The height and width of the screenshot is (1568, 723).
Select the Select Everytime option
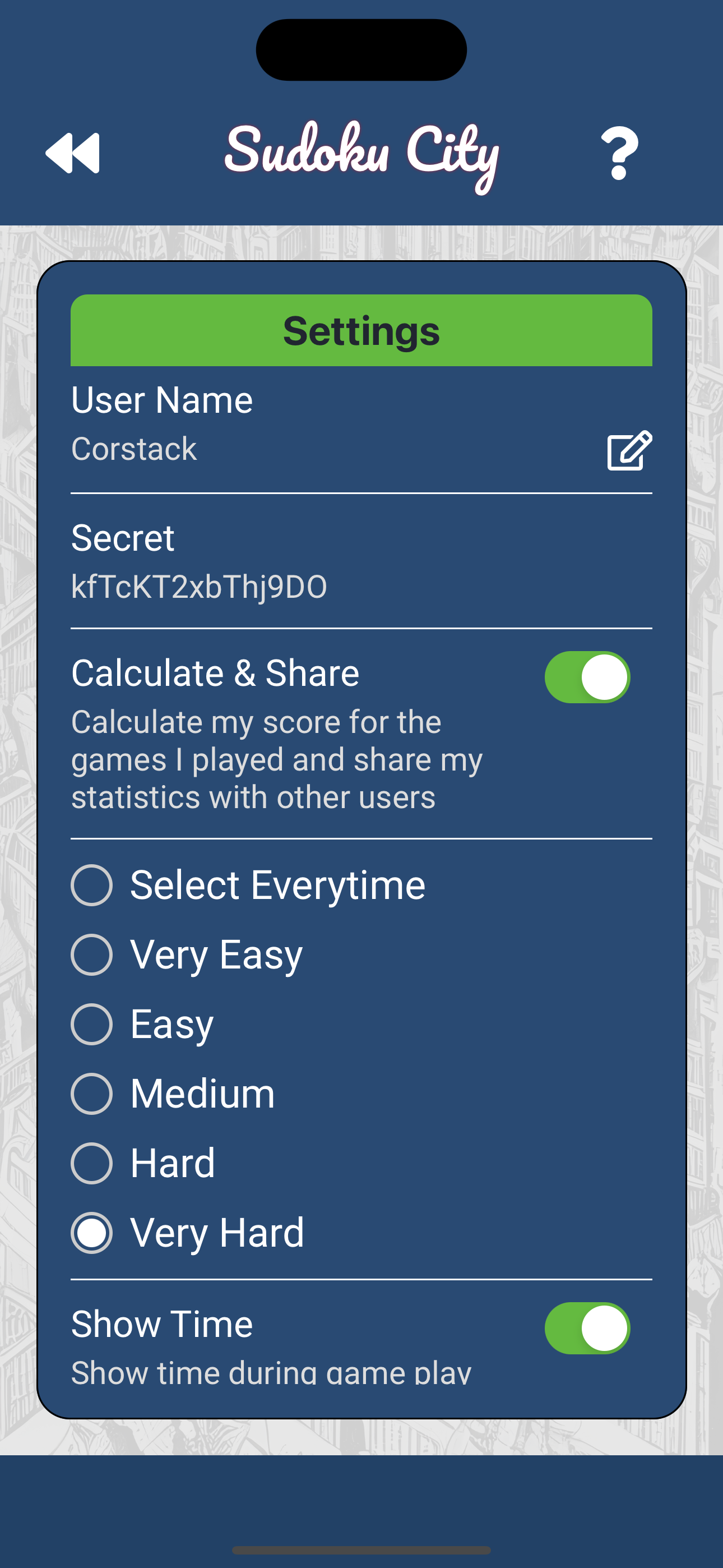pyautogui.click(x=92, y=885)
